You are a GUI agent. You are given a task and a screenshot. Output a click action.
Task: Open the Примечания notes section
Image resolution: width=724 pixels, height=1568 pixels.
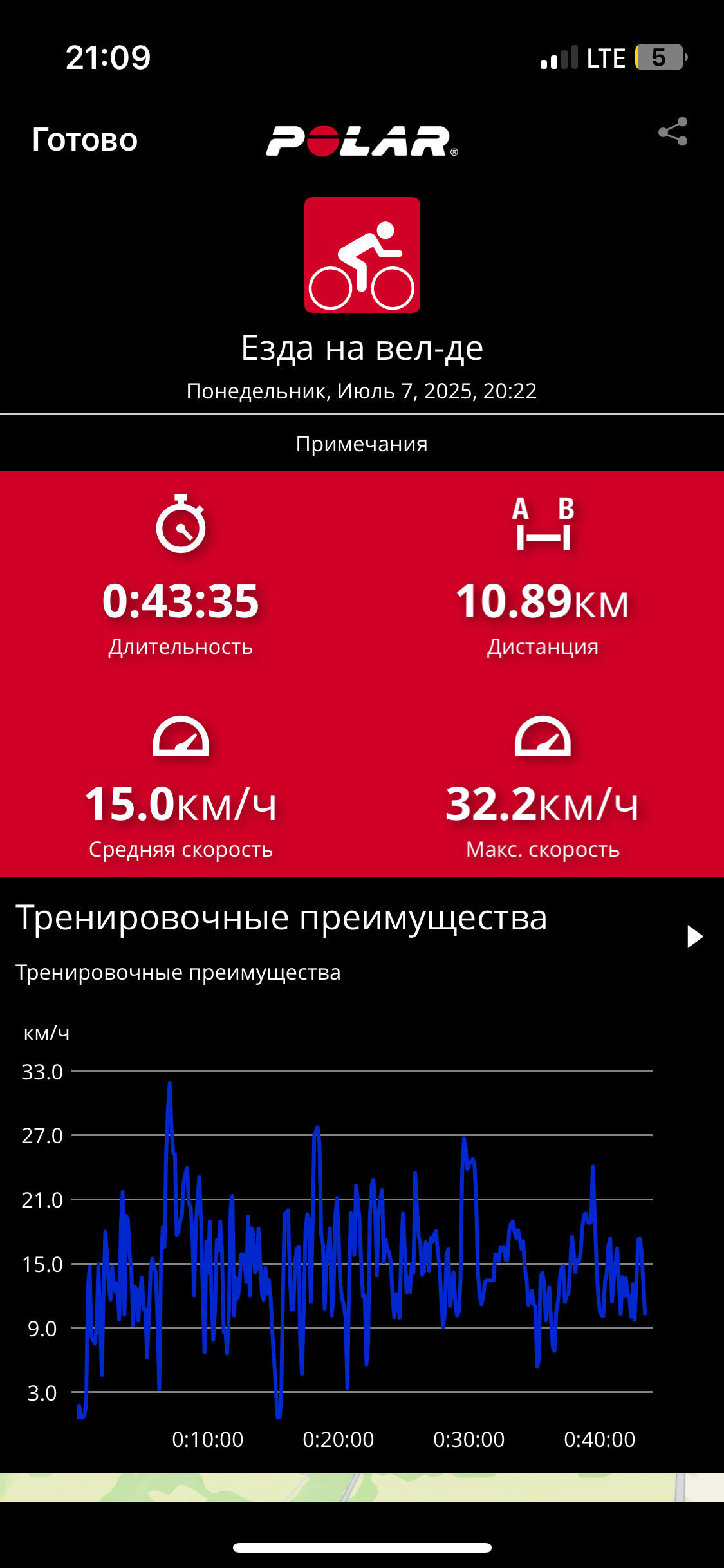(x=362, y=443)
